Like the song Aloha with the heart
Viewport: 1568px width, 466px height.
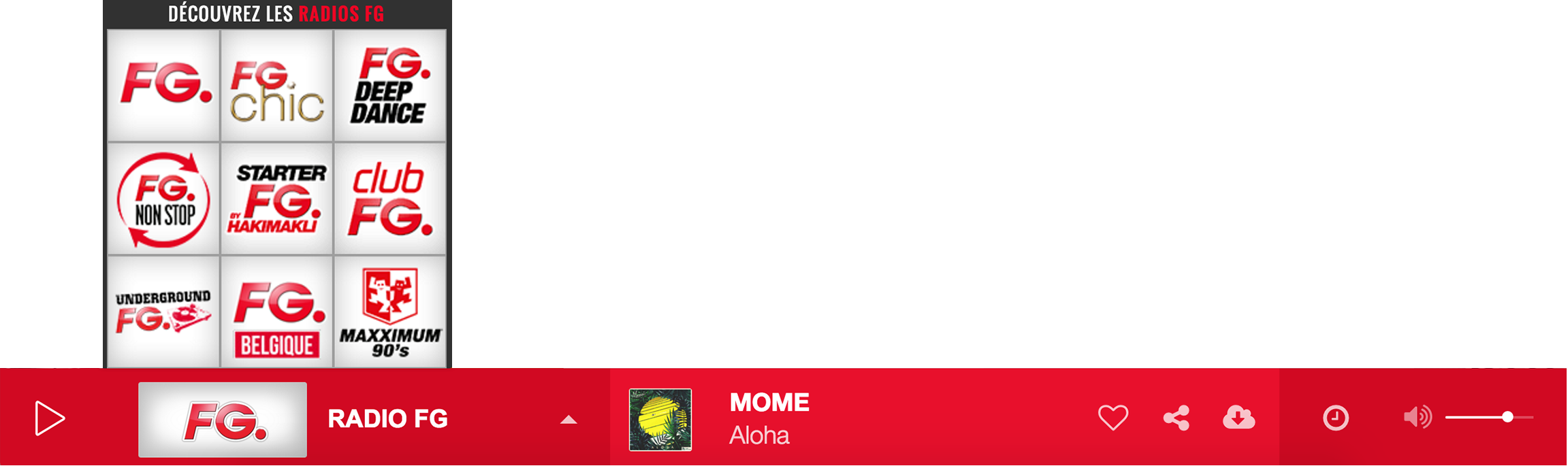(x=1113, y=418)
